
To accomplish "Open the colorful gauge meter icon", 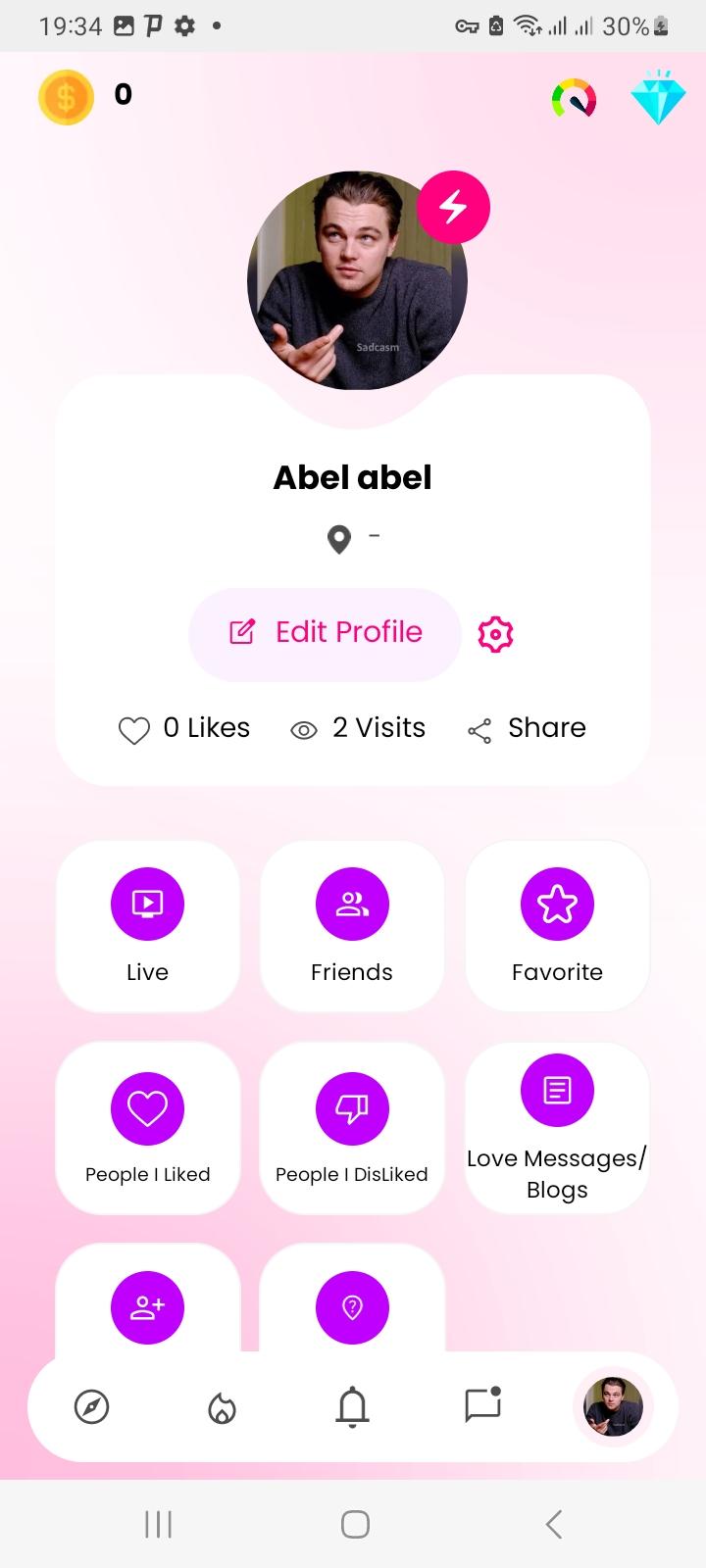I will [x=575, y=99].
